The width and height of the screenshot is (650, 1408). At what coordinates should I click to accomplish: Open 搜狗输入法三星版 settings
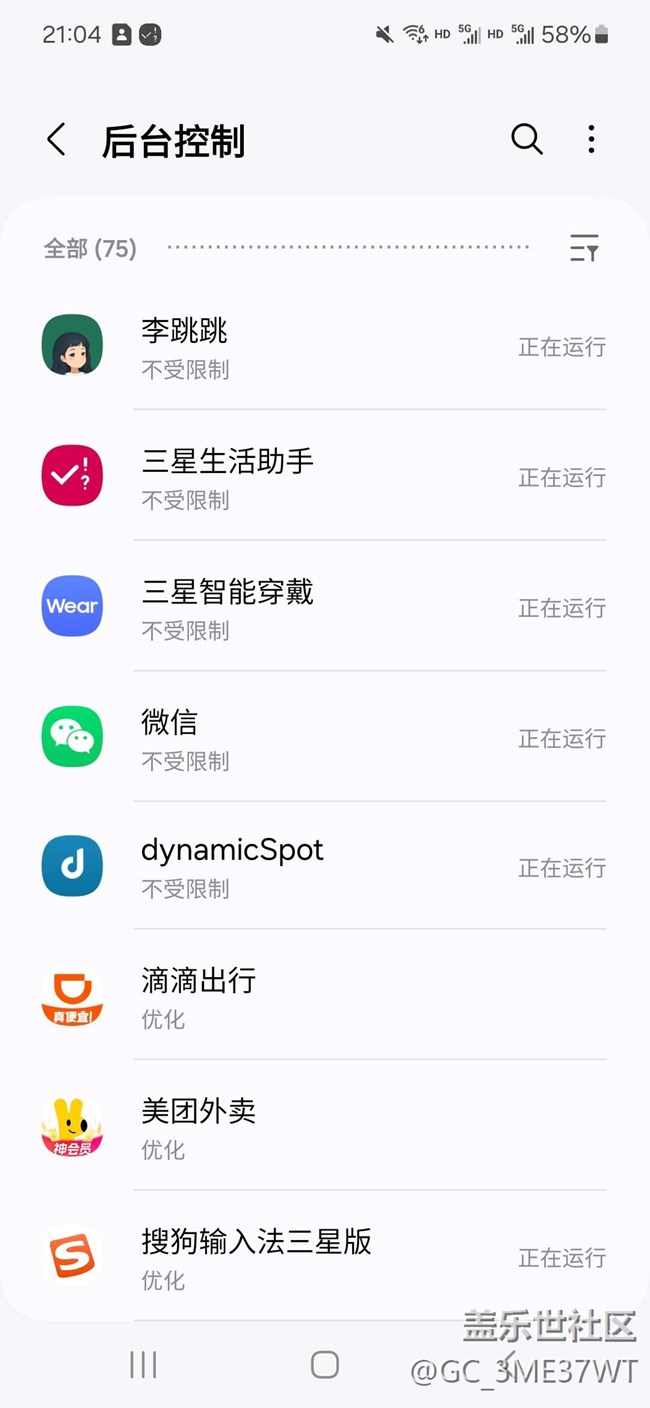(x=325, y=1257)
